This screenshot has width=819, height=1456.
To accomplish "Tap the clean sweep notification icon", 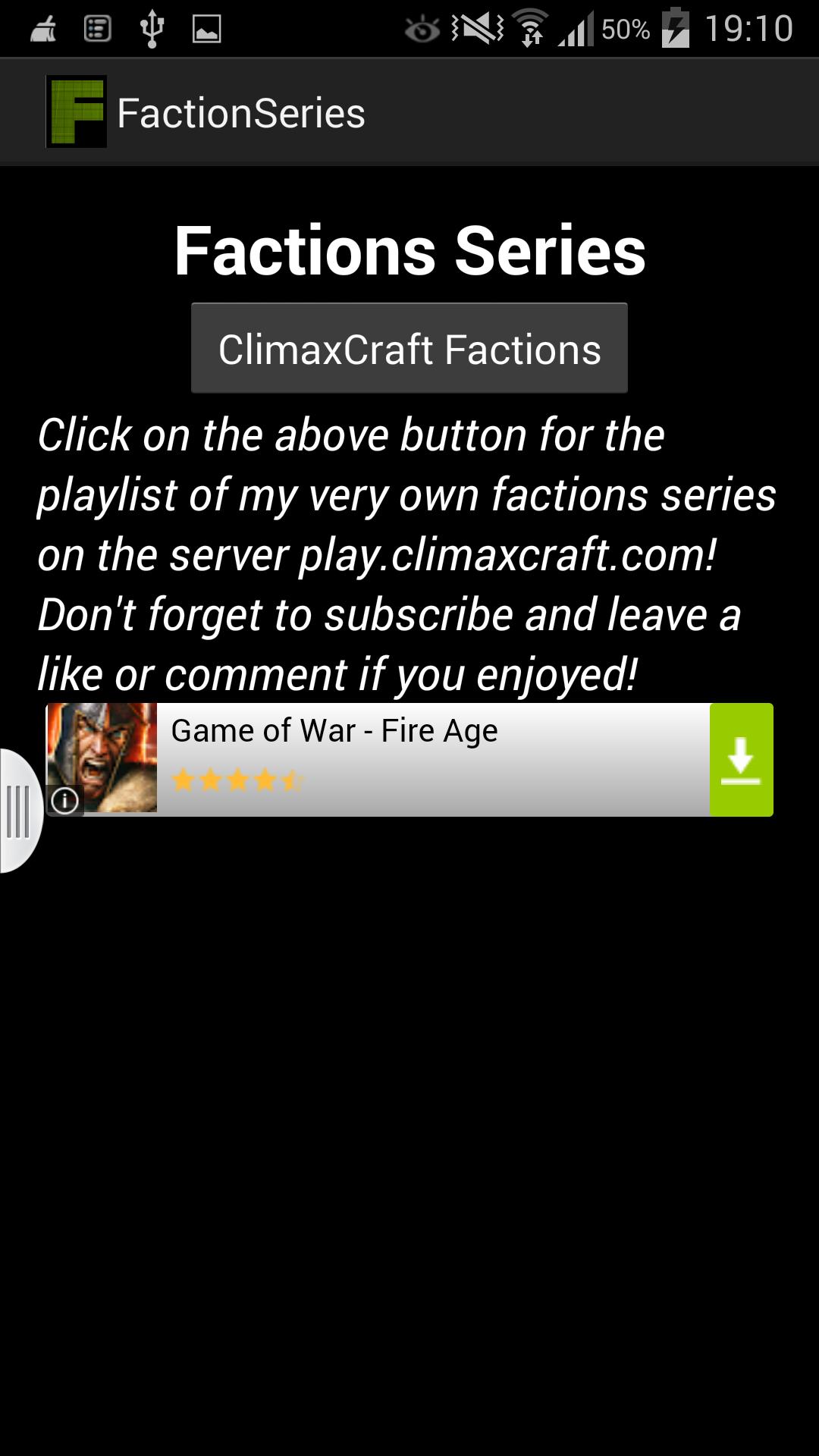I will coord(42,29).
